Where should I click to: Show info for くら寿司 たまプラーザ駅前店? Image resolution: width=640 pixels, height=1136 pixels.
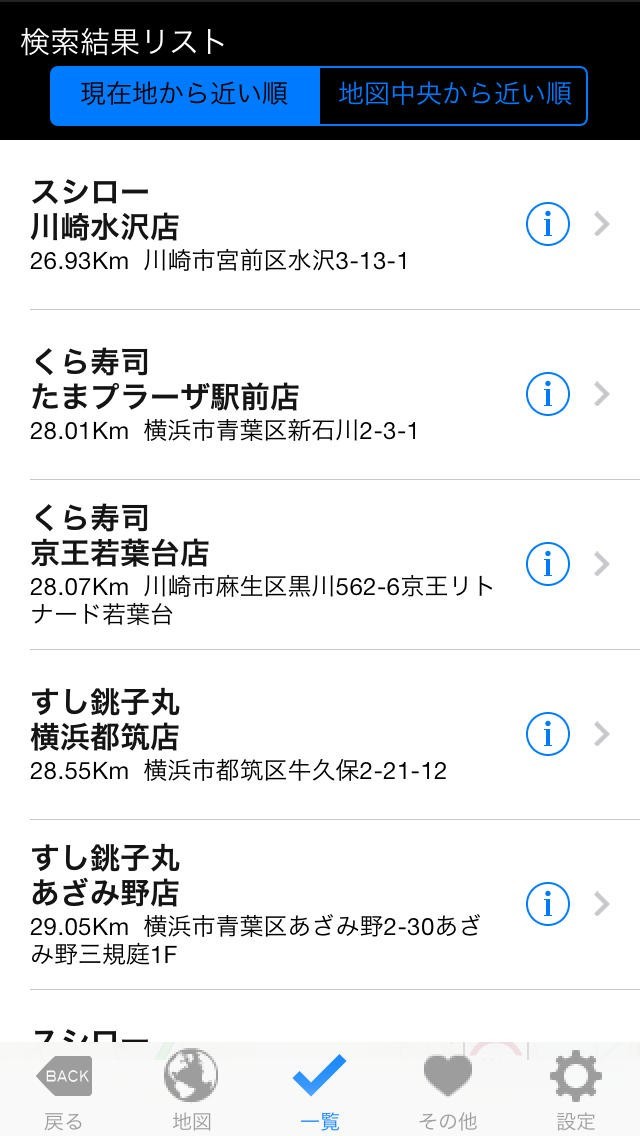pyautogui.click(x=547, y=395)
